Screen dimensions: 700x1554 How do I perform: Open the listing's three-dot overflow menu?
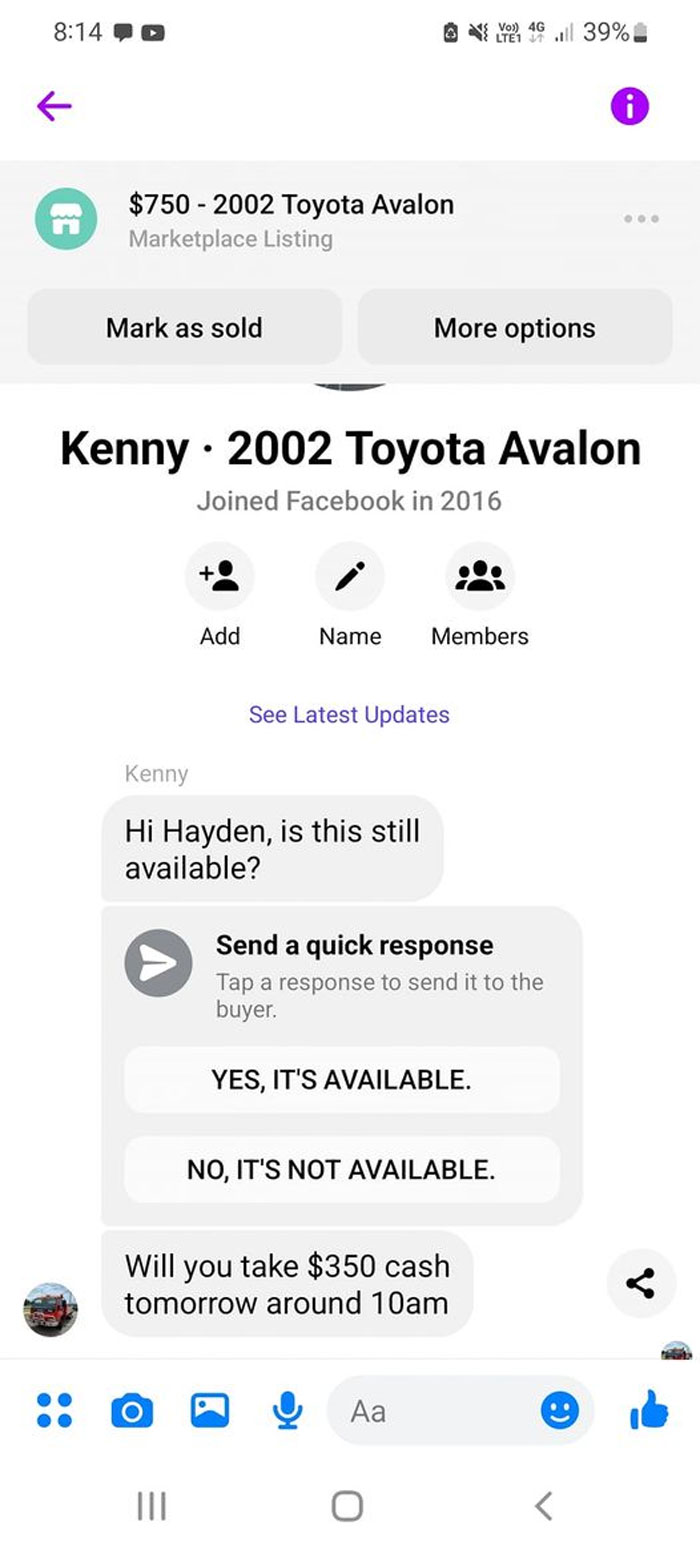tap(640, 218)
